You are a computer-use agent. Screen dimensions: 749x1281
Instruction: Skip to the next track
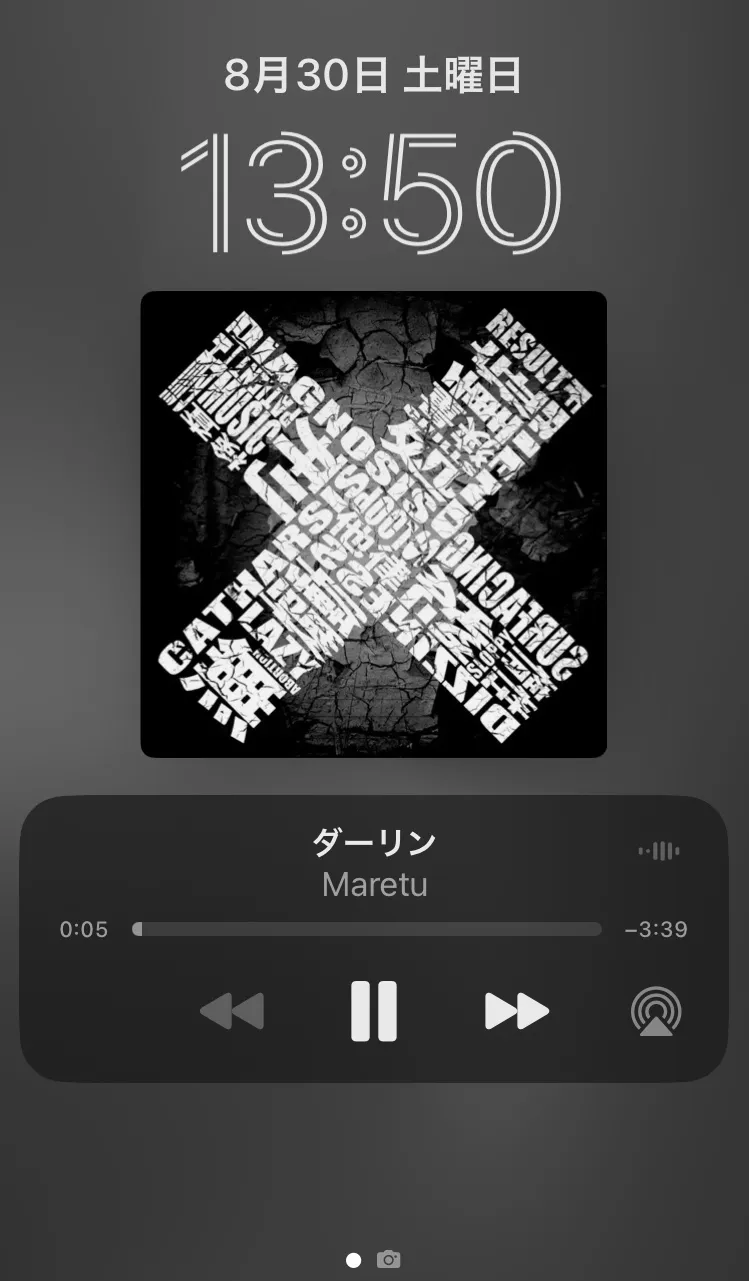click(x=517, y=1011)
